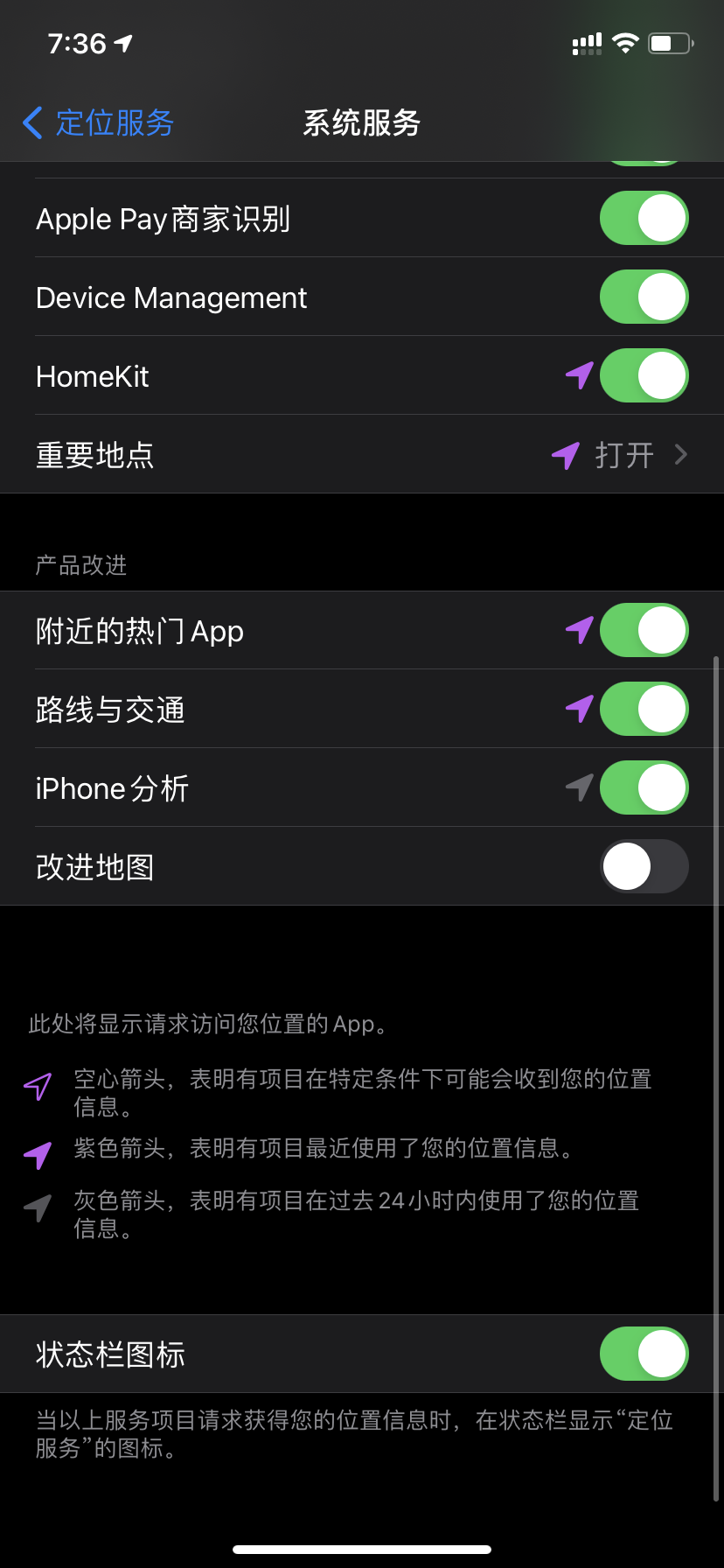724x1568 pixels.
Task: Disable 路线与交通 toggle
Action: [x=644, y=709]
